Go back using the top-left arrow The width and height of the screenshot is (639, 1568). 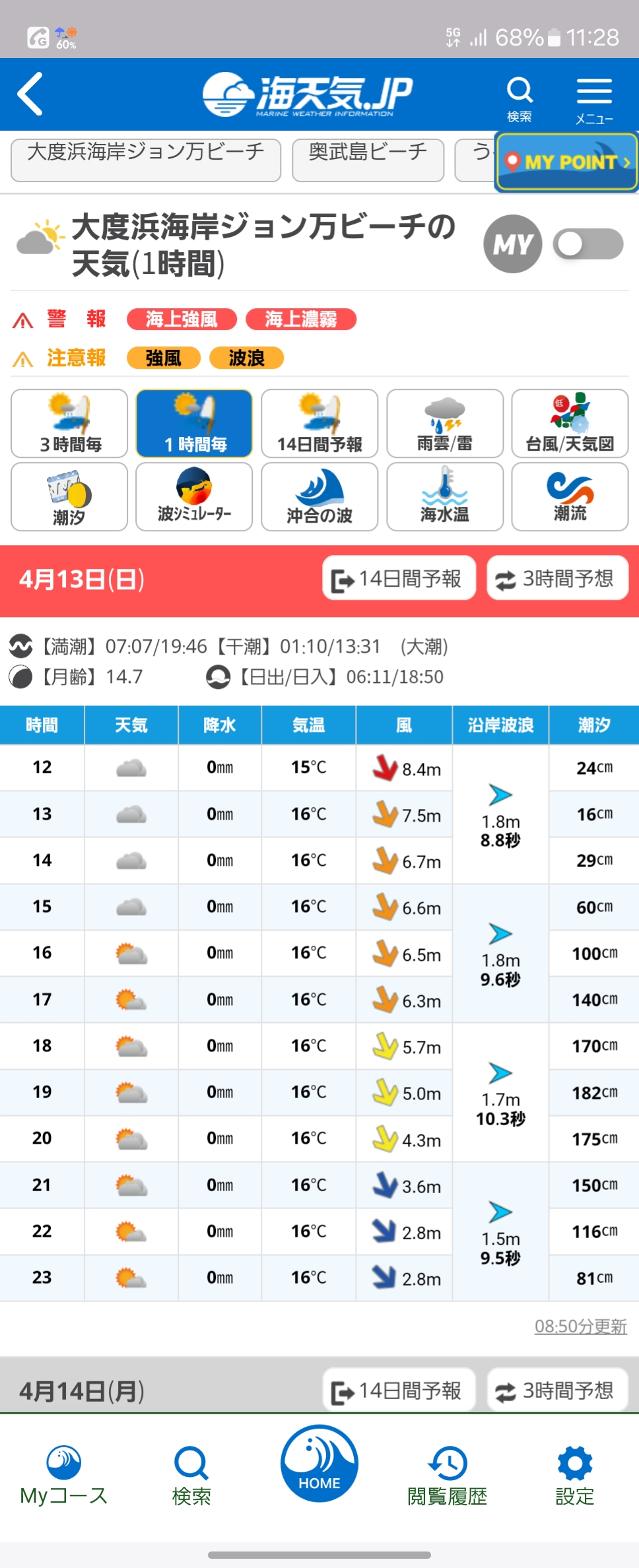coord(30,94)
